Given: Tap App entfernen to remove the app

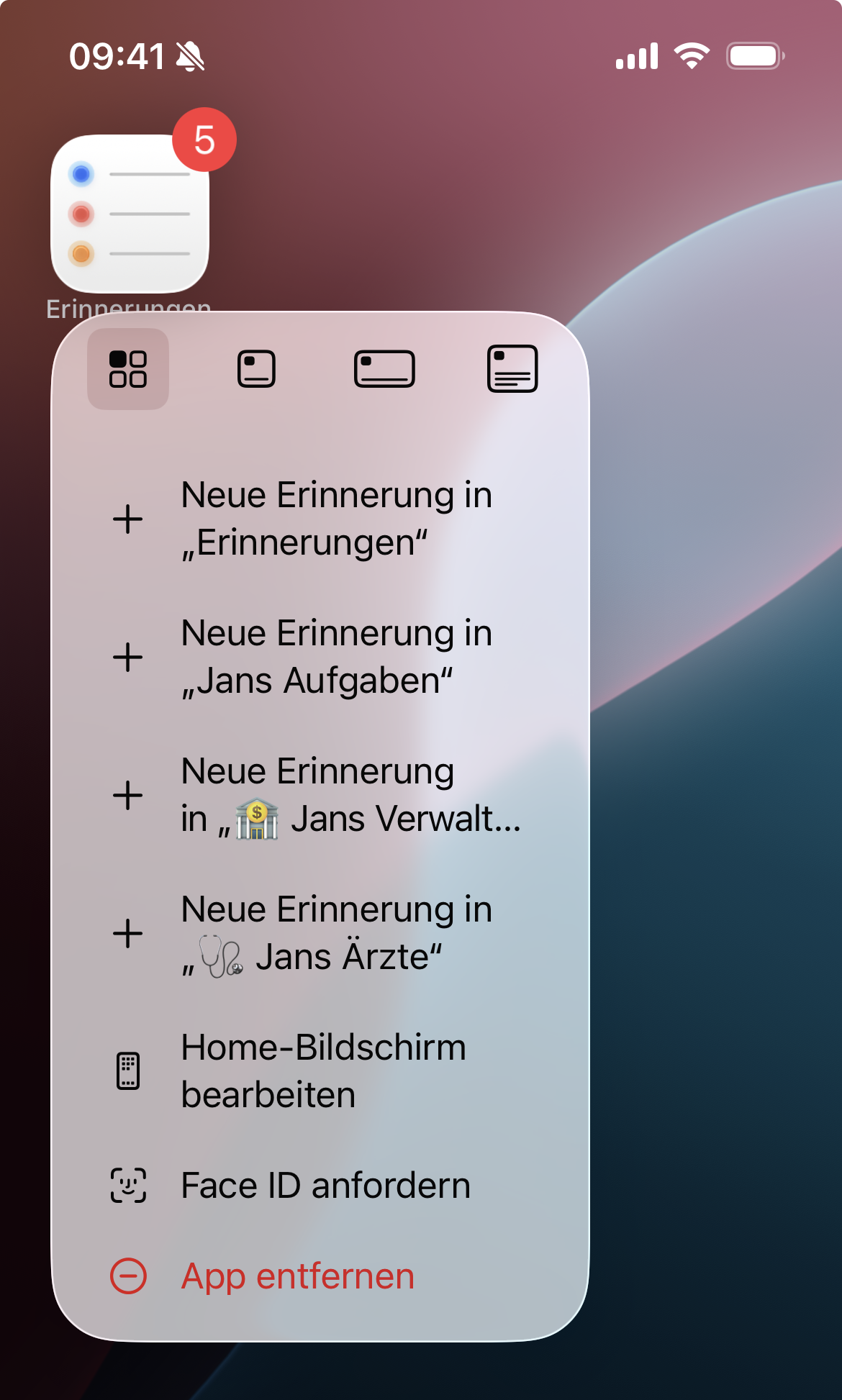Looking at the screenshot, I should coord(297,1276).
